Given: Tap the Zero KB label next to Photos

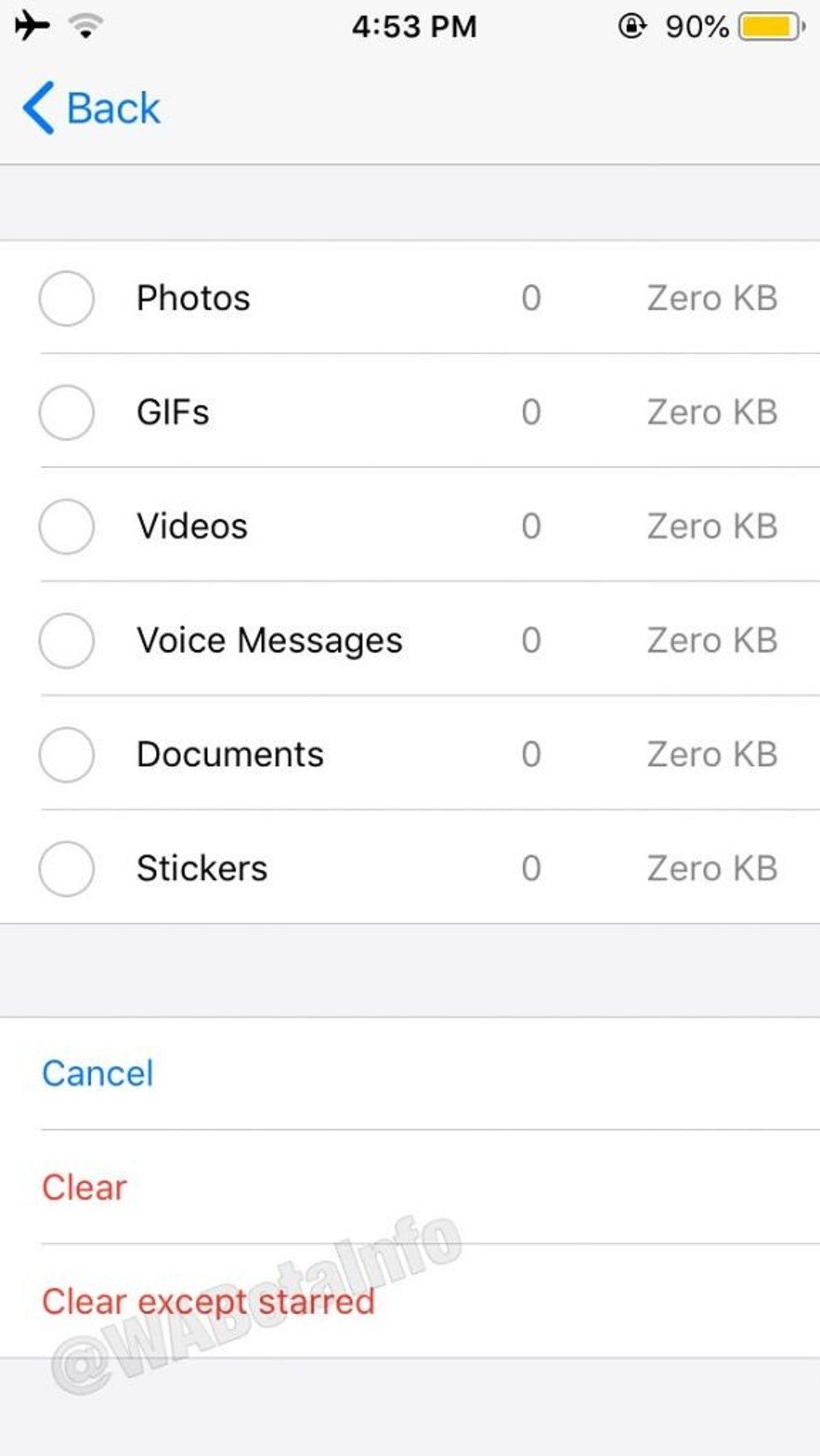Looking at the screenshot, I should (713, 299).
